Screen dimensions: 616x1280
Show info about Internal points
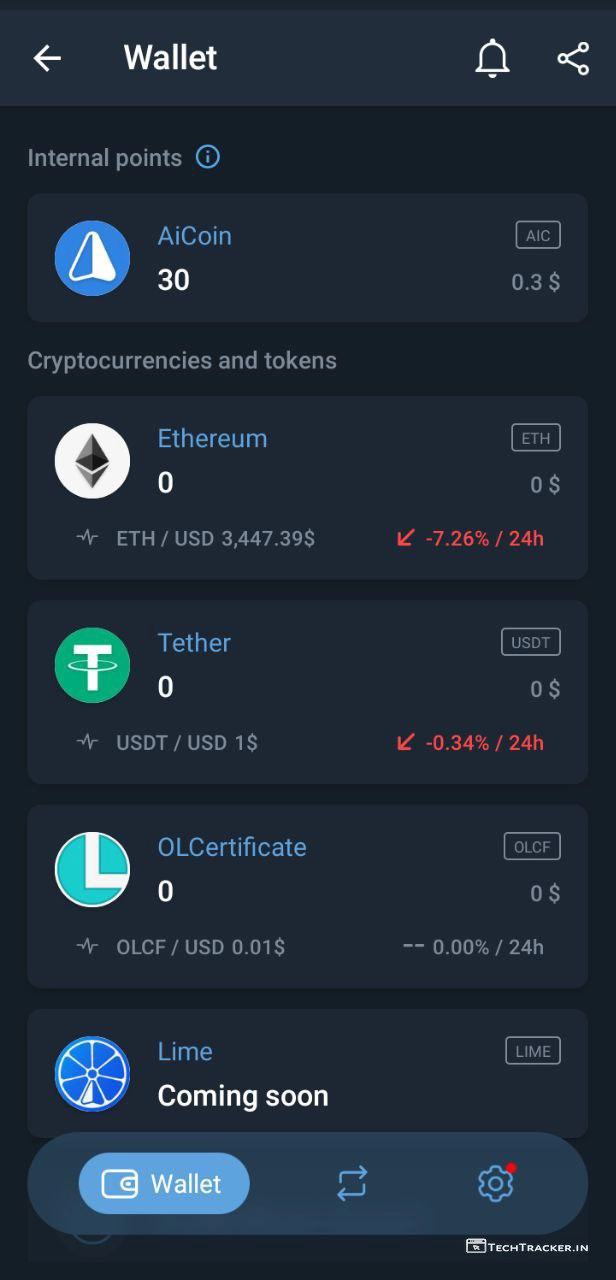(207, 157)
